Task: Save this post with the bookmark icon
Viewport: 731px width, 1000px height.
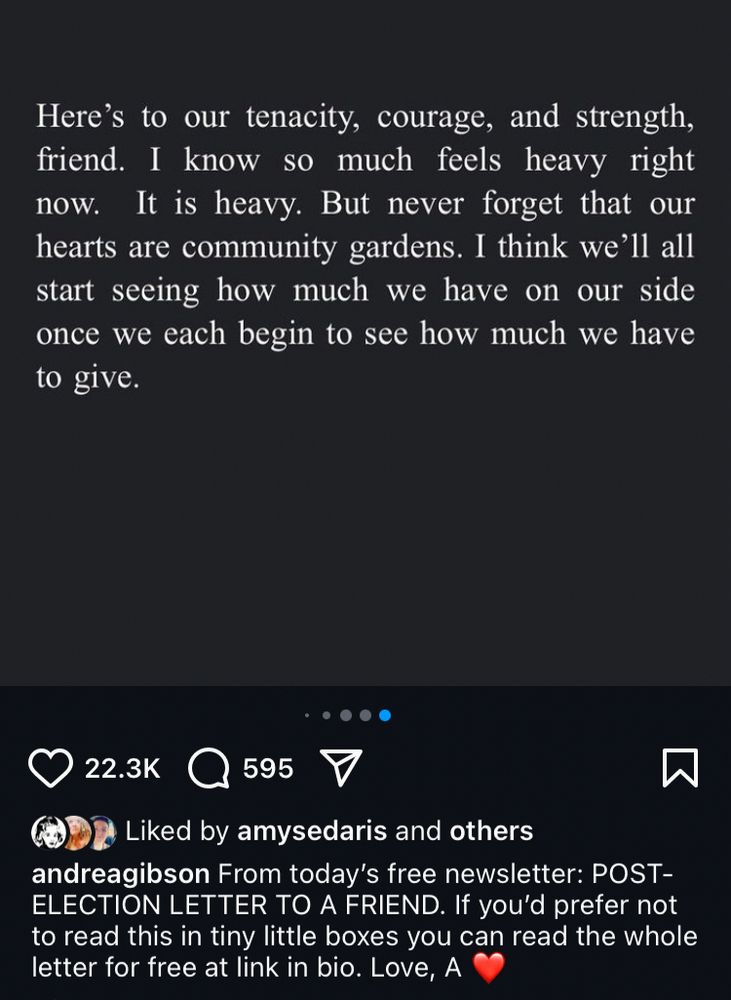Action: pyautogui.click(x=680, y=768)
